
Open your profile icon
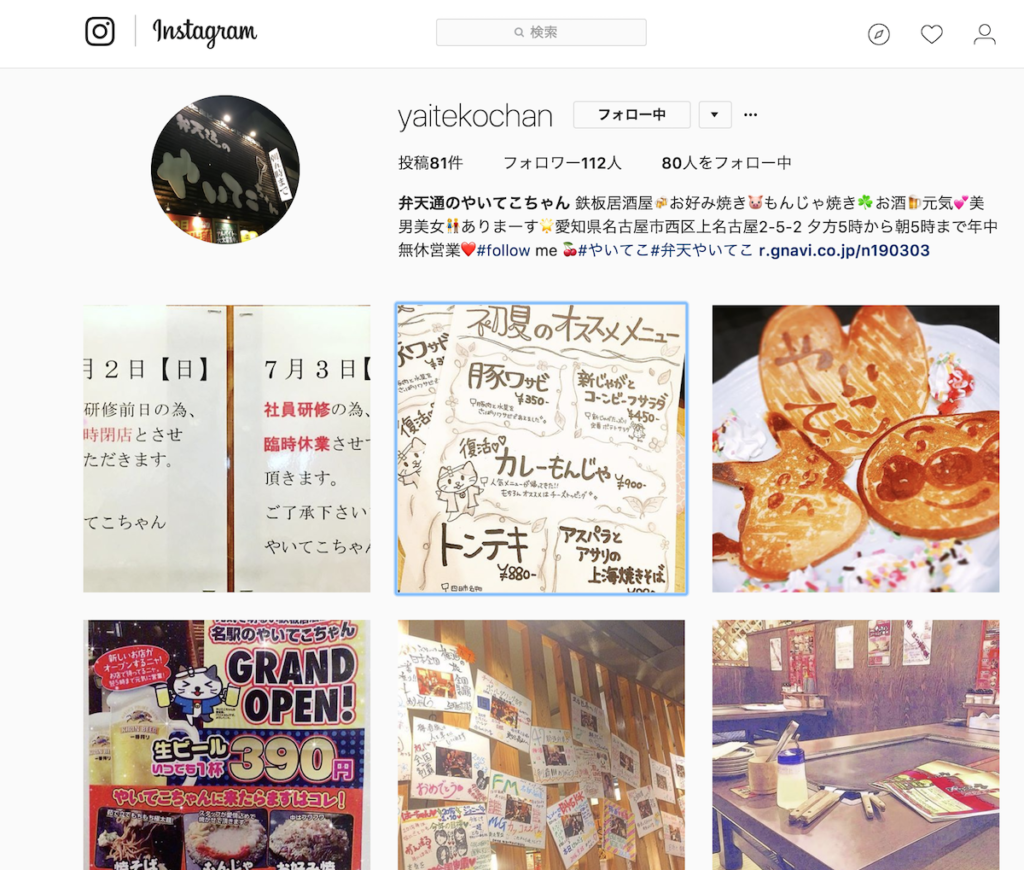[984, 34]
